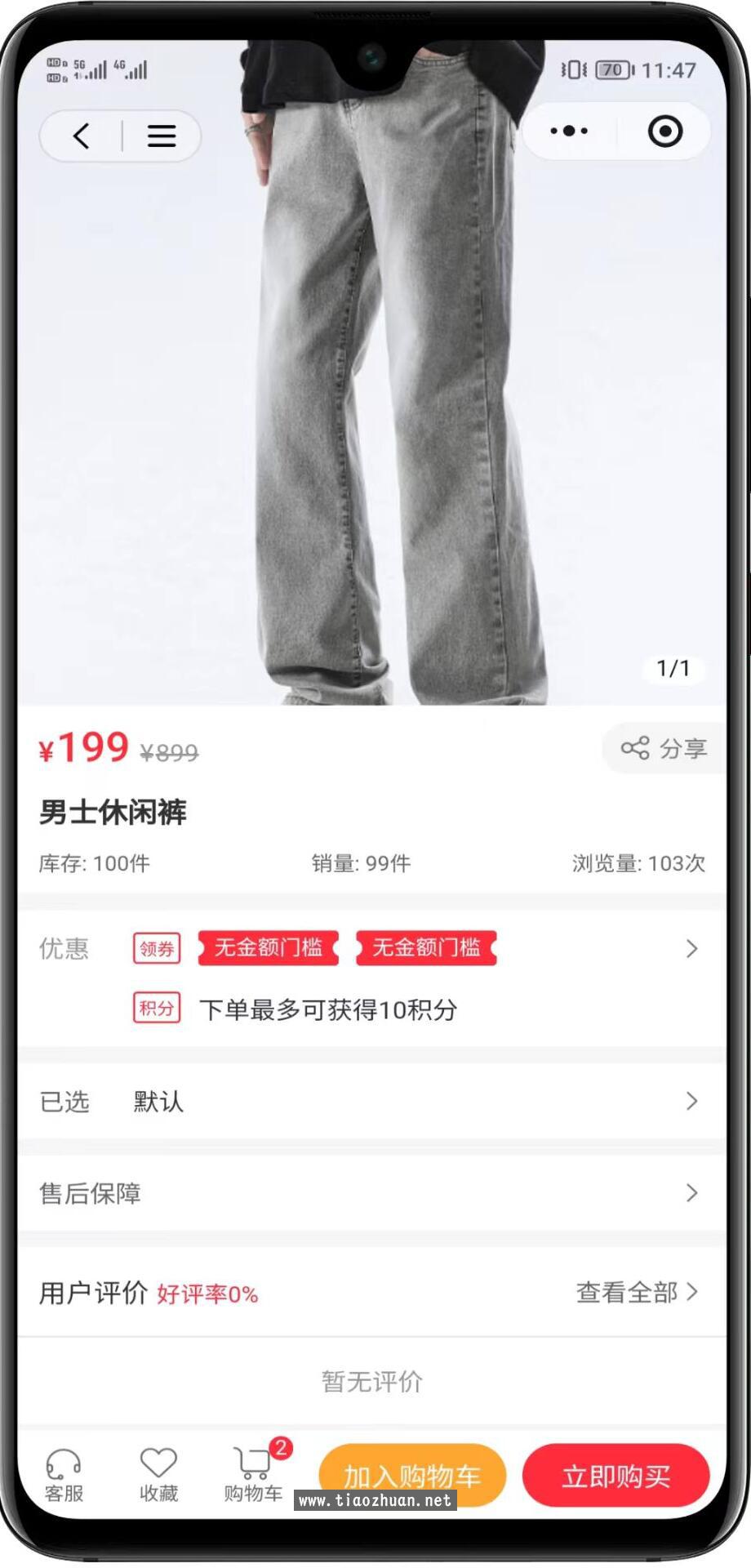
Task: Tap the first 无金额门槛 coupon tag
Action: pyautogui.click(x=267, y=948)
